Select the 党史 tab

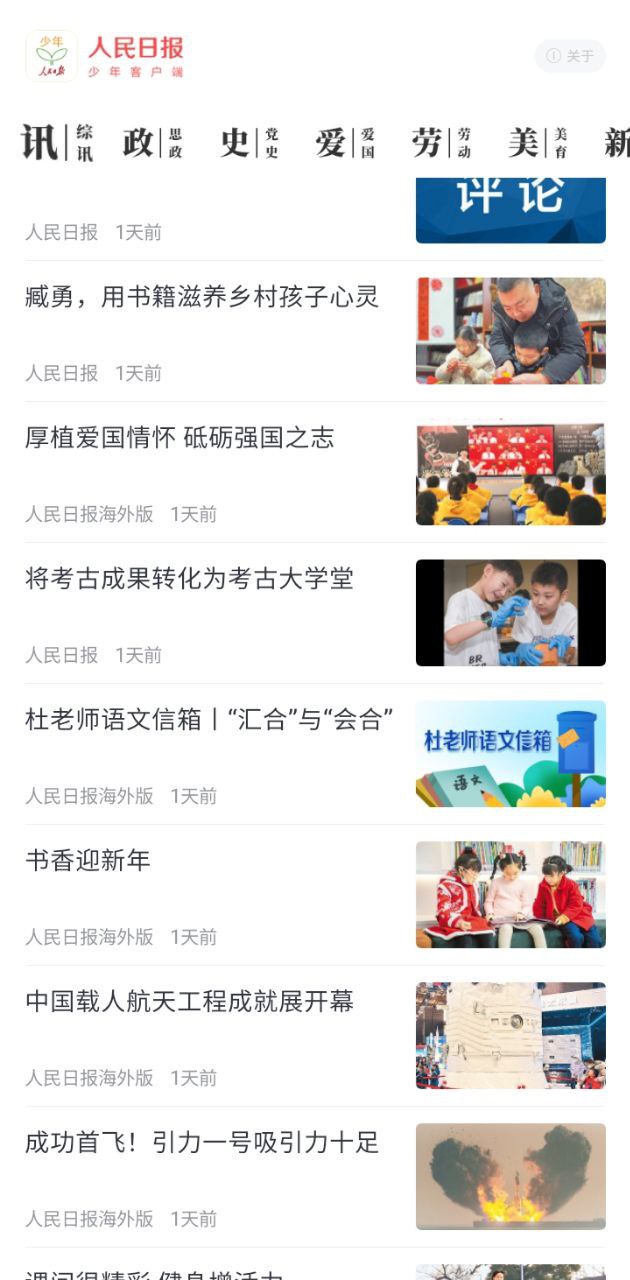pyautogui.click(x=249, y=143)
